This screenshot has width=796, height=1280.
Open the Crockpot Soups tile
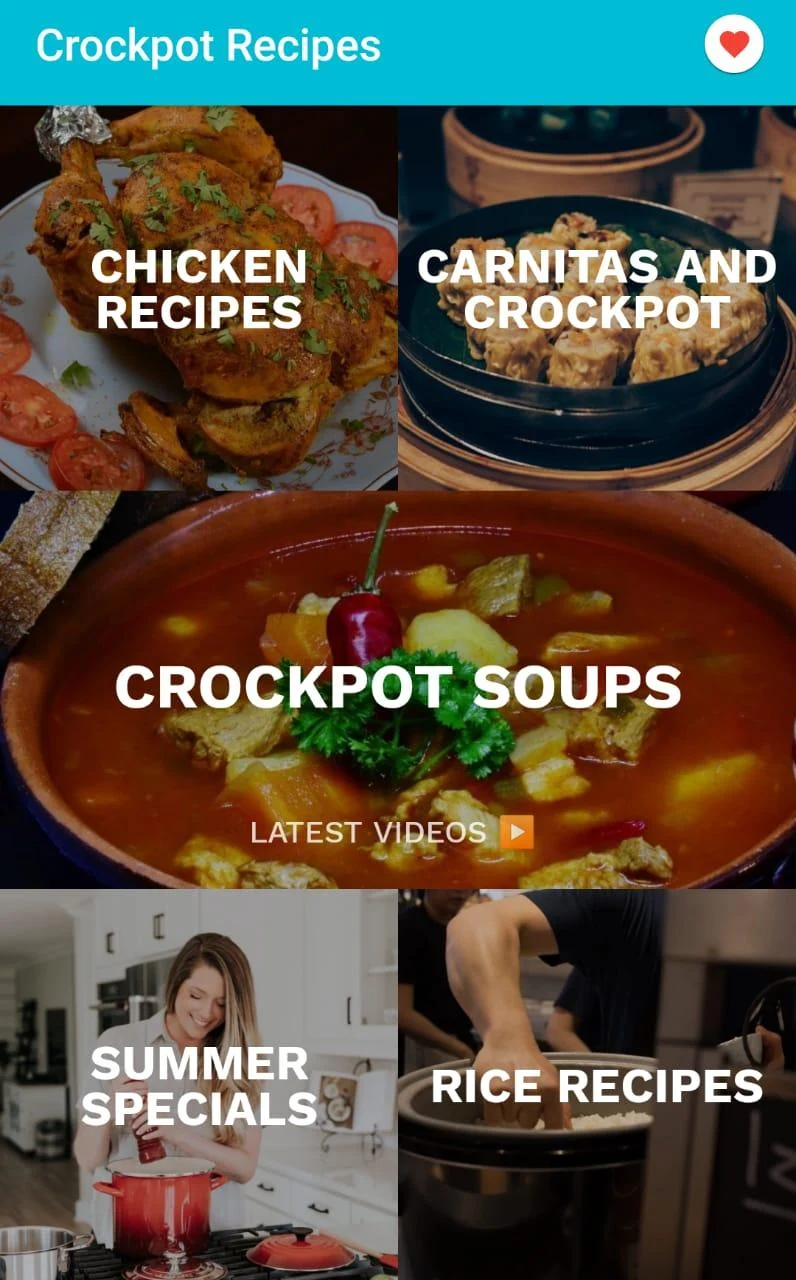[398, 688]
